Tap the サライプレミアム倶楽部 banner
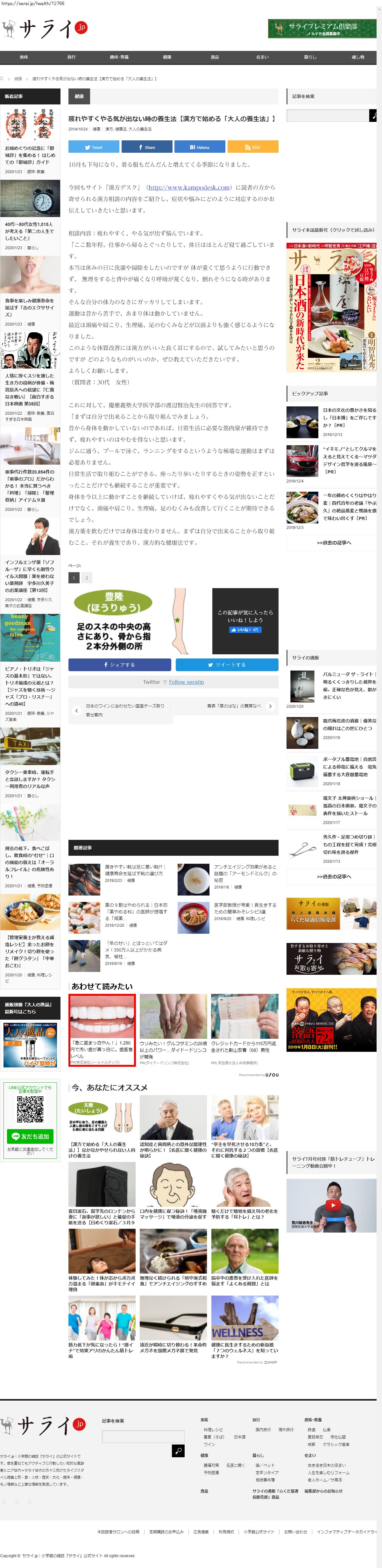The height and width of the screenshot is (1568, 382). tap(322, 29)
